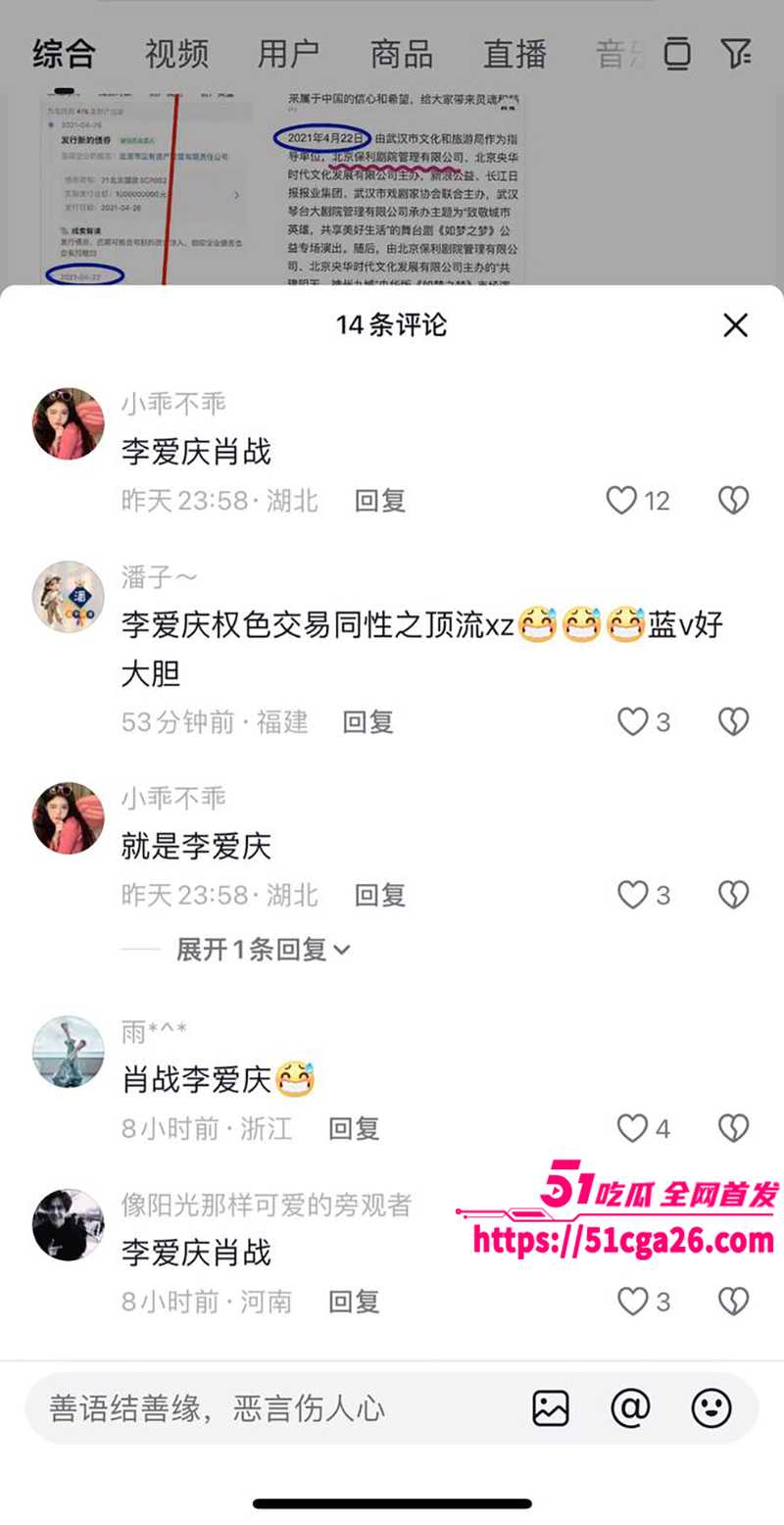
Task: Like 小乖不乖's comment 李爱庆肖战
Action: (621, 501)
